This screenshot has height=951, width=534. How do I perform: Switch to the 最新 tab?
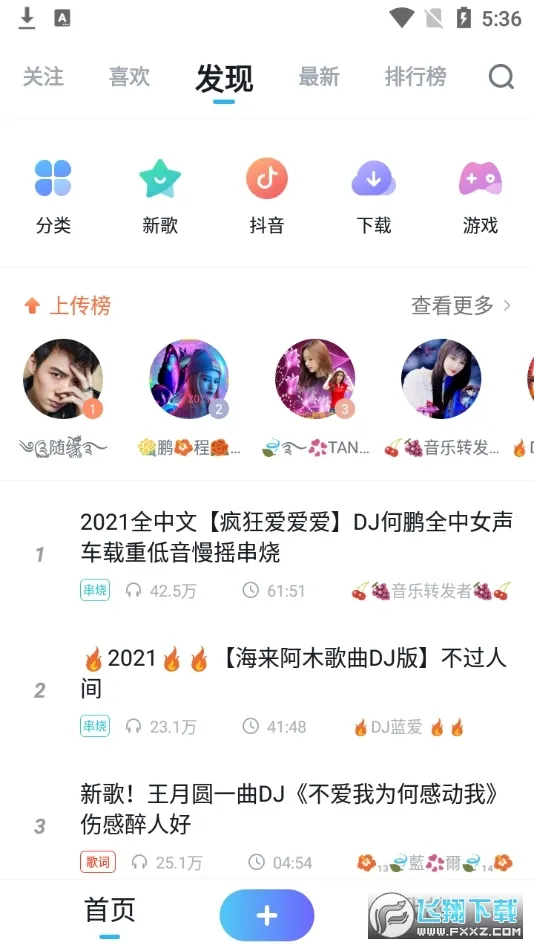pos(319,77)
